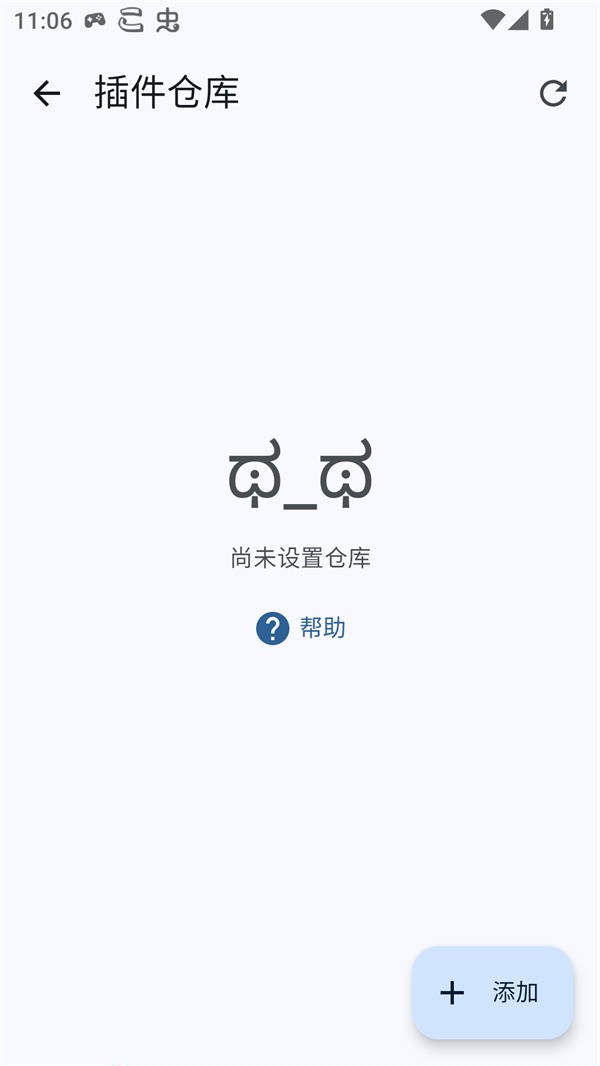Tap the 添加 button to add repository
600x1066 pixels.
tap(493, 992)
